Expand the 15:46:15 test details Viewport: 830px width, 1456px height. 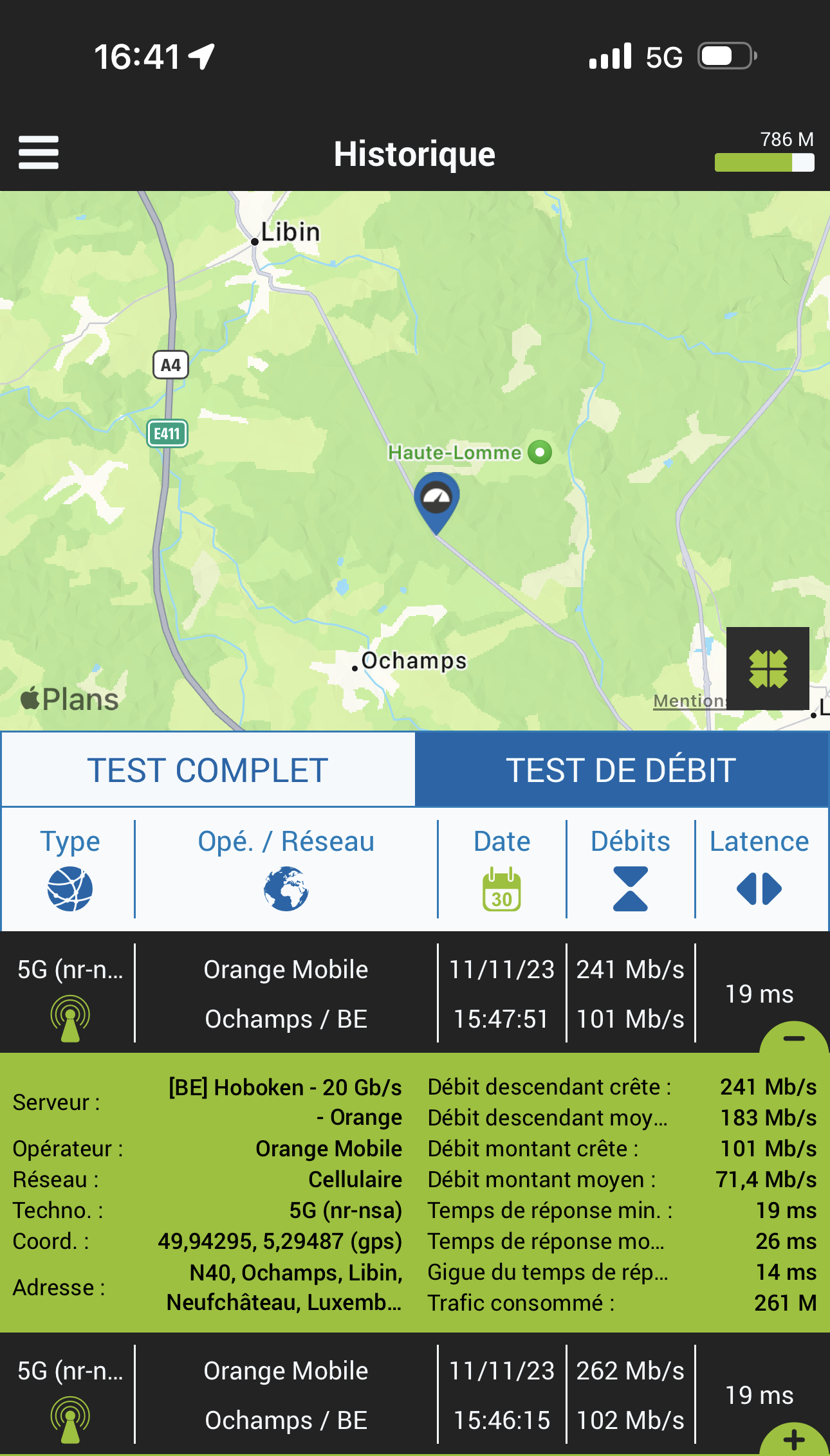794,1439
